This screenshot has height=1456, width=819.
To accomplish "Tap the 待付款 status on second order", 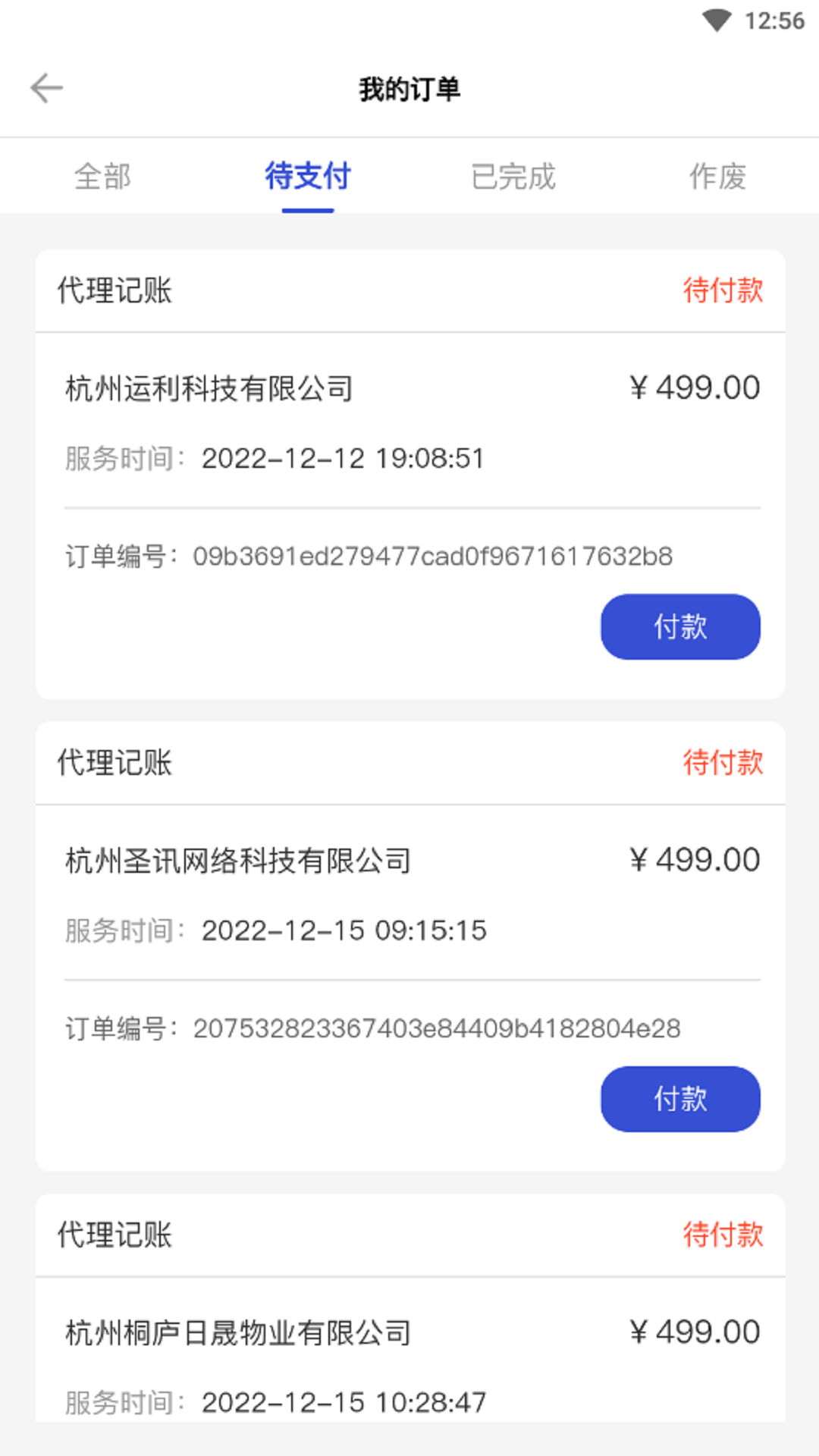I will click(723, 763).
